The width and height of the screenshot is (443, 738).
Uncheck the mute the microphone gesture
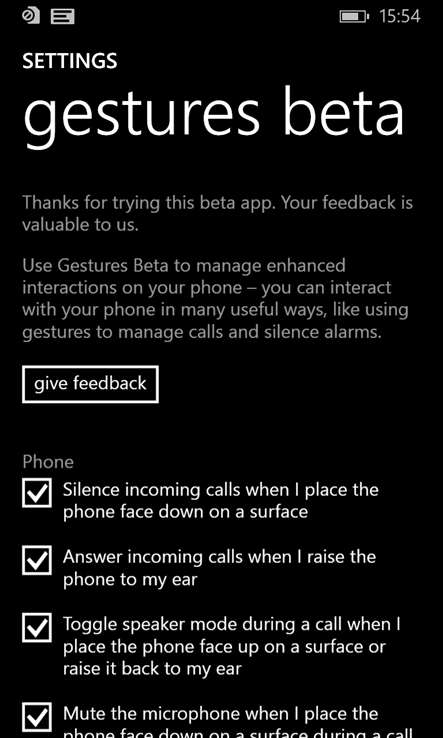click(x=37, y=717)
